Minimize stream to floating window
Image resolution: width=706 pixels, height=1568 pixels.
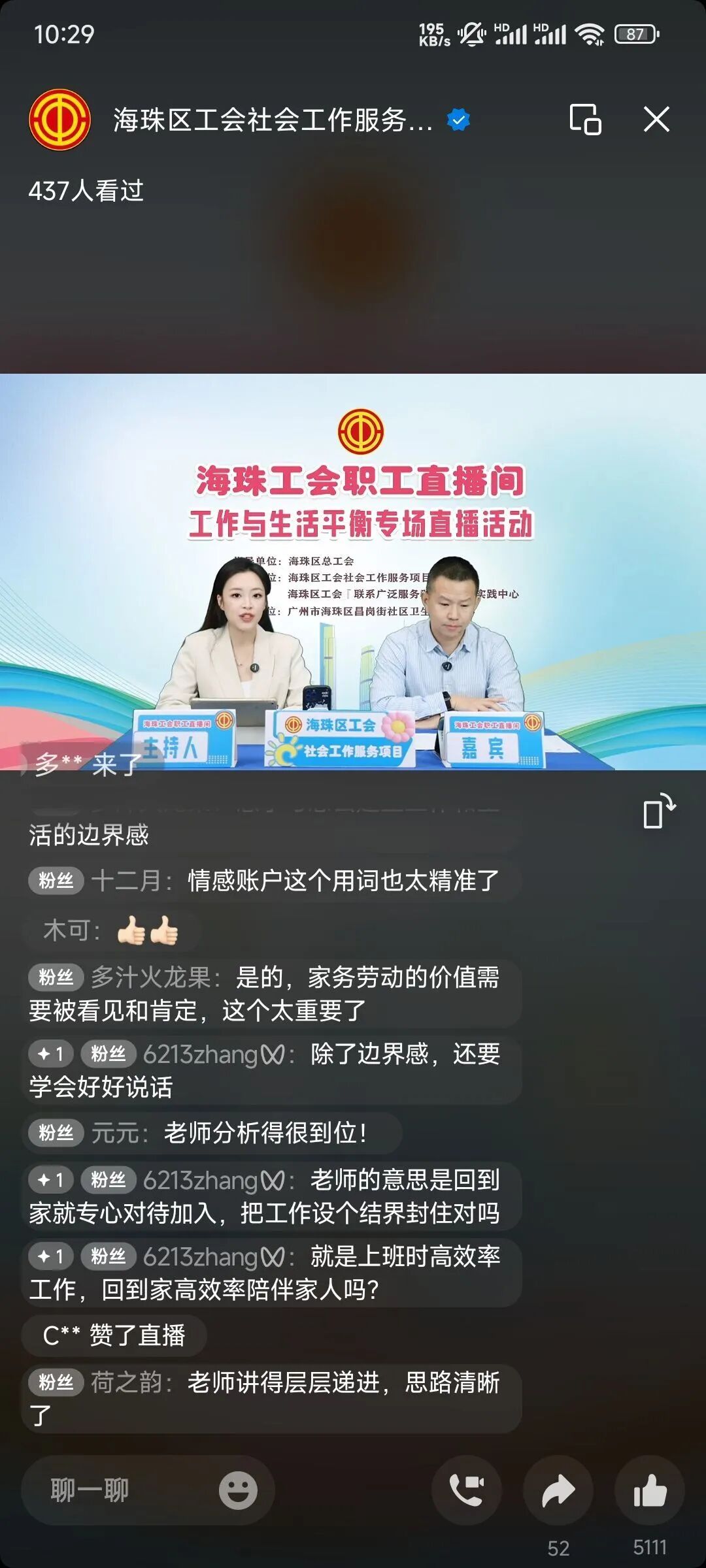585,120
